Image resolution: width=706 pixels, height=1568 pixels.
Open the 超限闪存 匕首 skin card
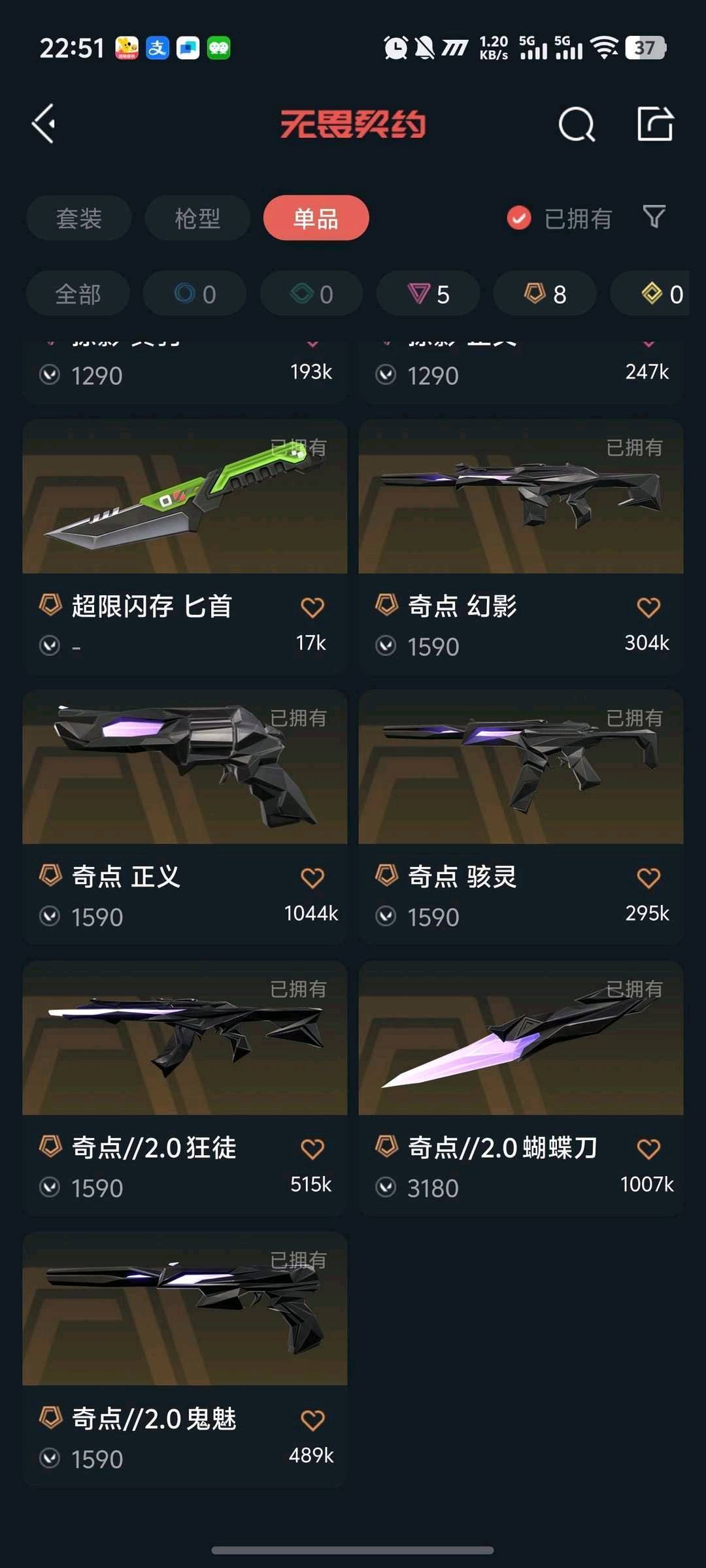tap(185, 547)
